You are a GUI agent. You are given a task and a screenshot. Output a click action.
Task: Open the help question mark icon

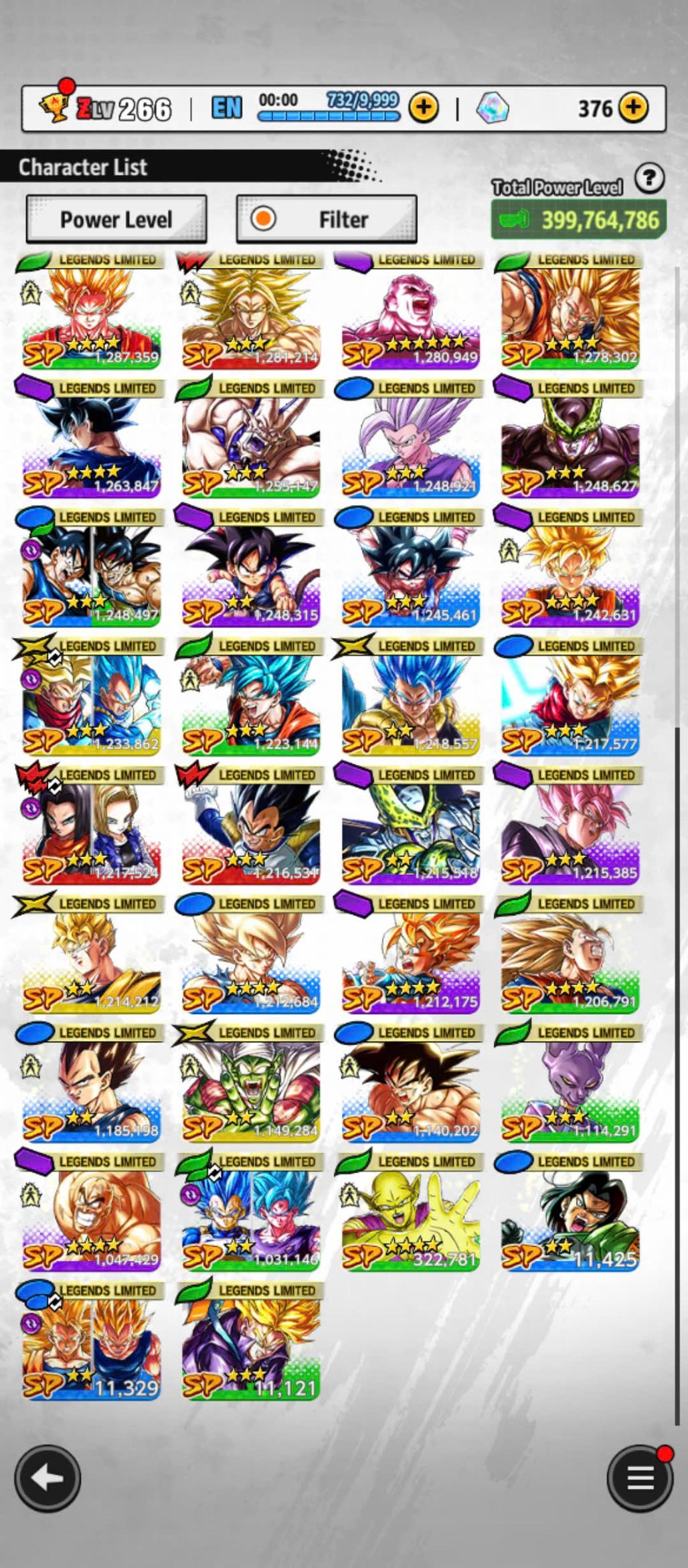point(649,179)
